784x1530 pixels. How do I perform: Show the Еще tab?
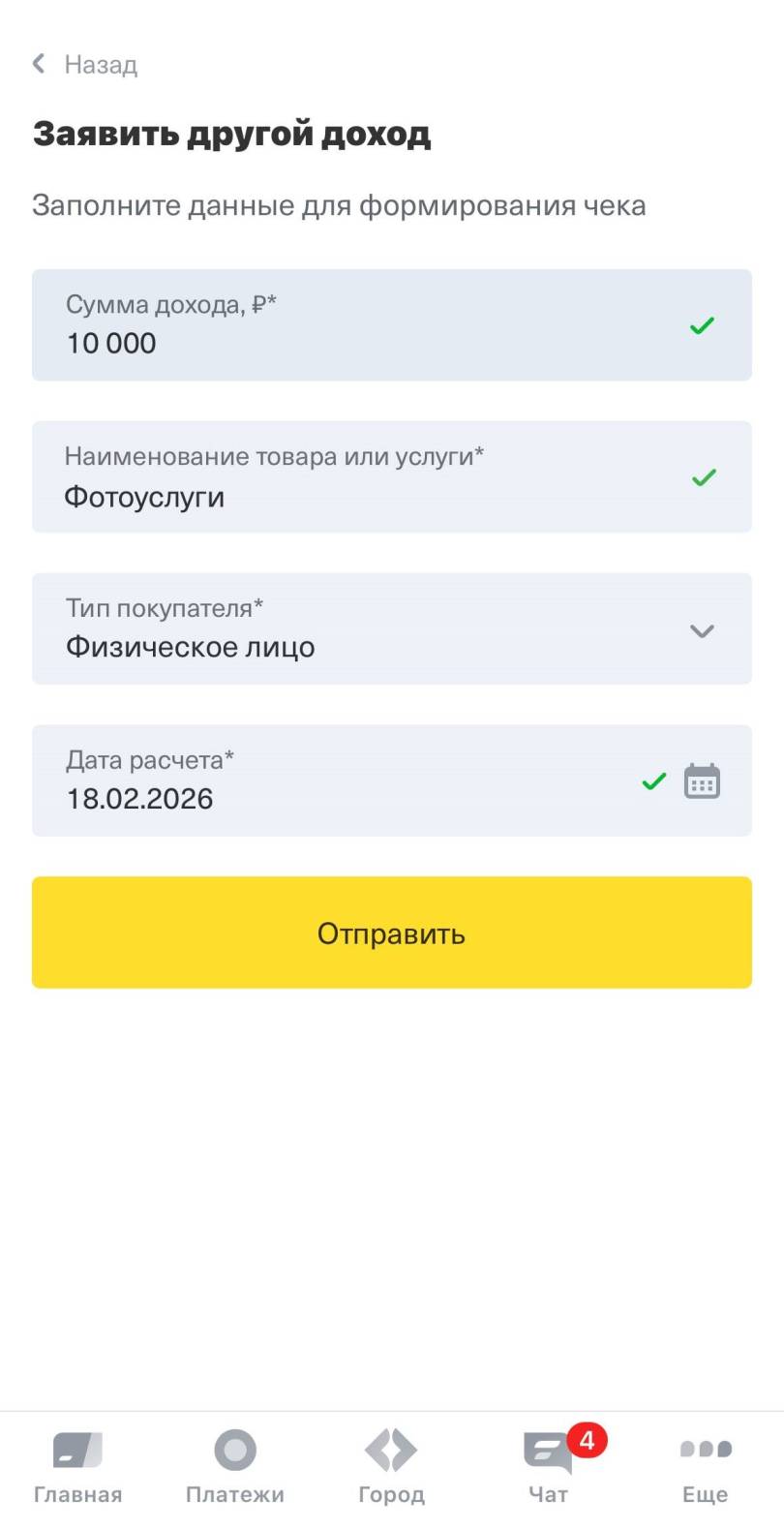[x=705, y=1467]
